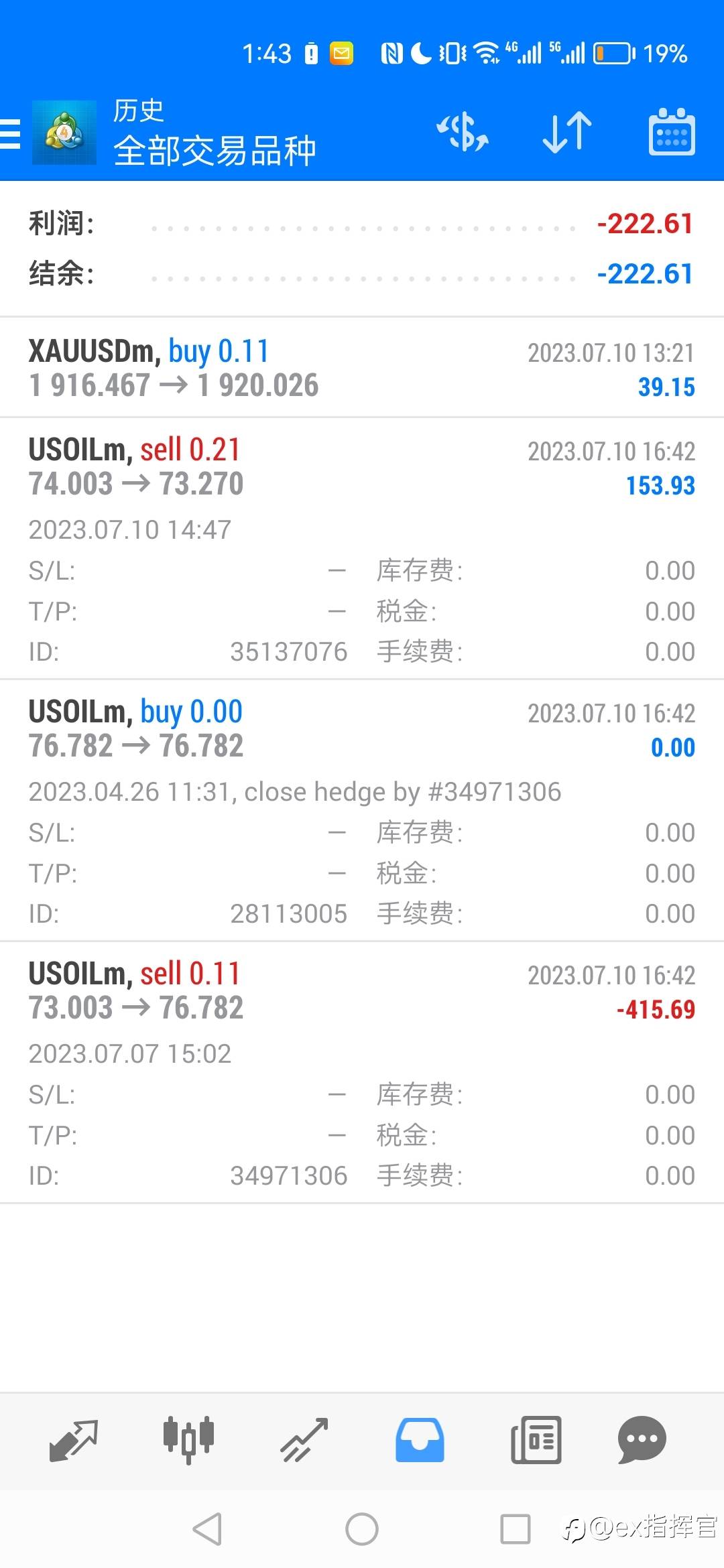Open the side drawer menu
Screen dimensions: 724x1568
pos(11,133)
